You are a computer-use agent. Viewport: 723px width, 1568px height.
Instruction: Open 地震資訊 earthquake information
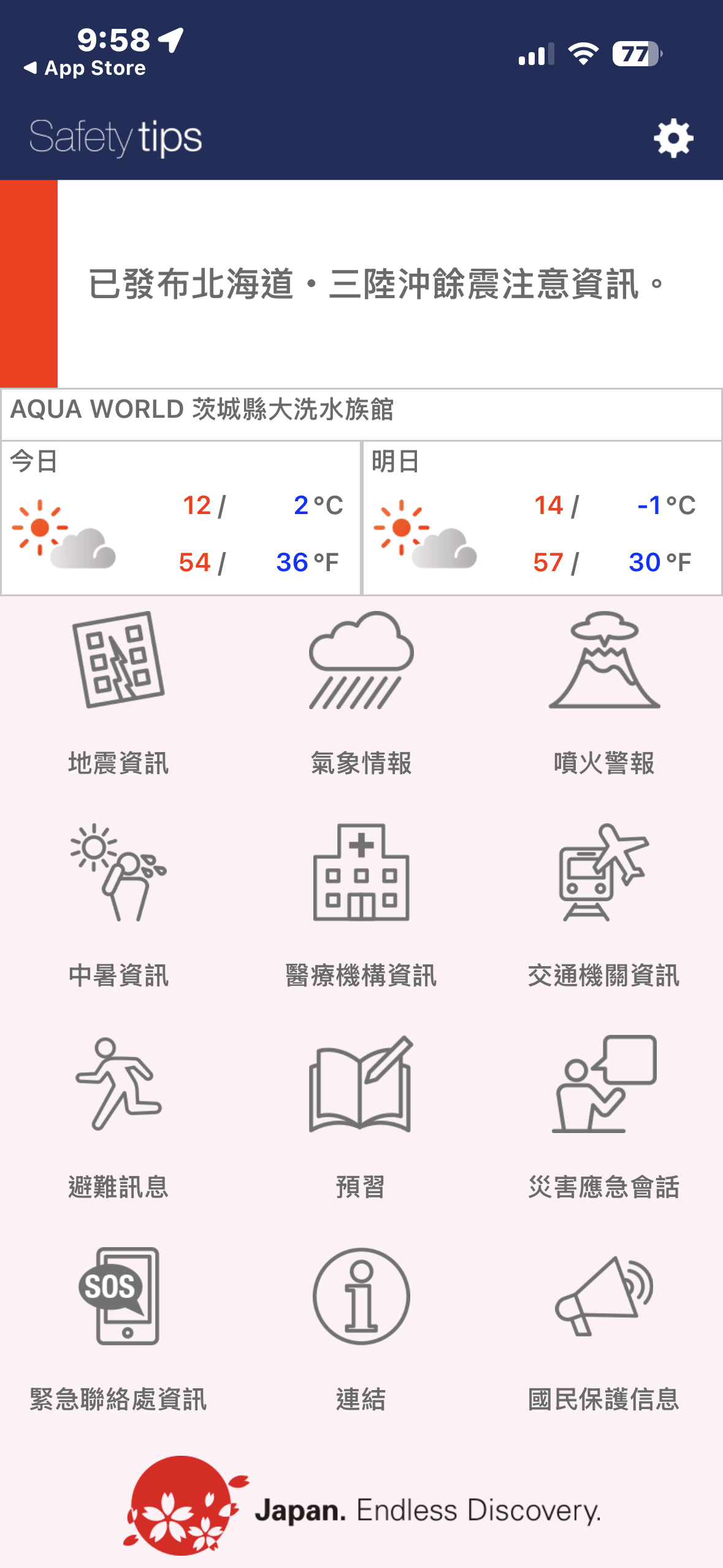(x=118, y=693)
